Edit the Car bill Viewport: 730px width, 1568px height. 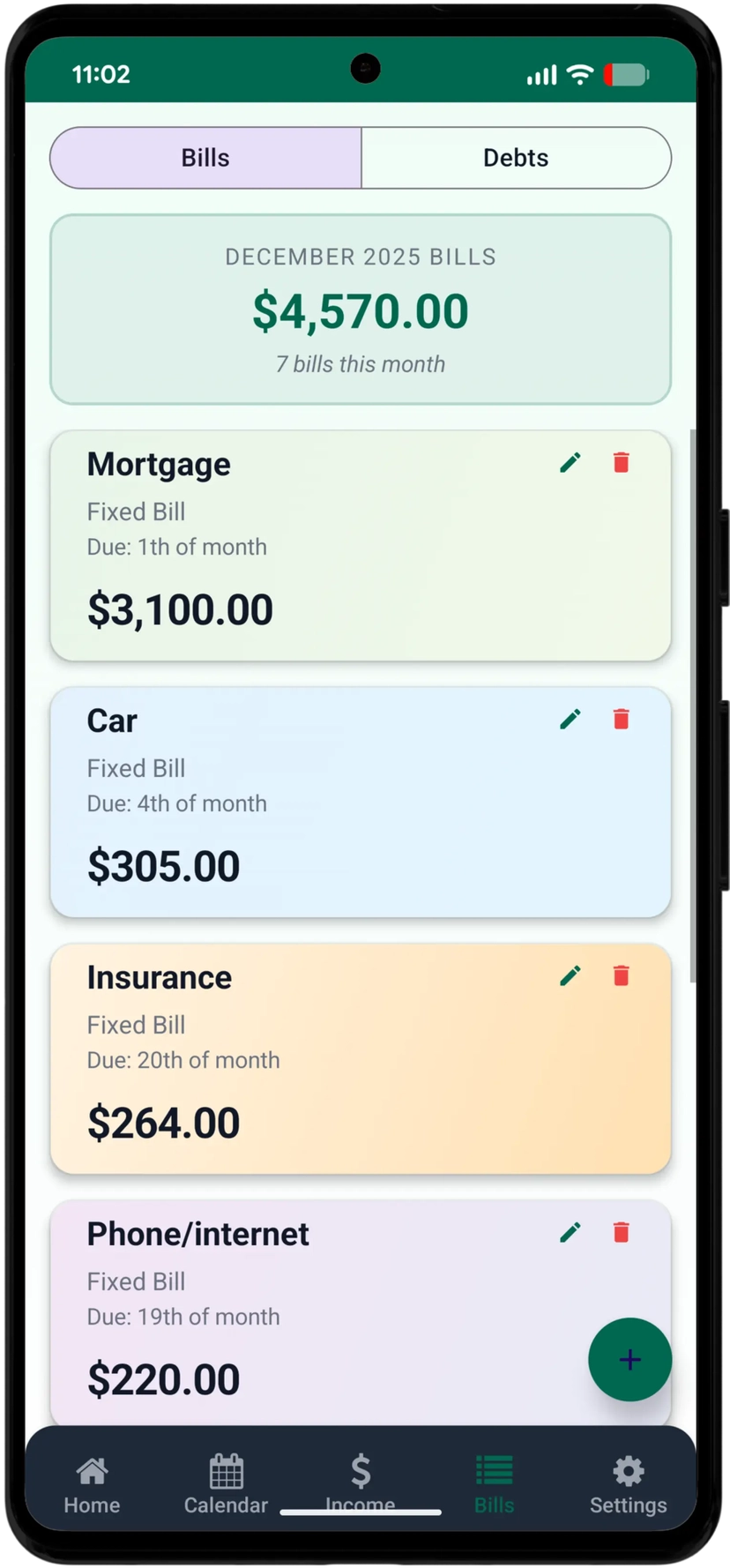pos(570,719)
